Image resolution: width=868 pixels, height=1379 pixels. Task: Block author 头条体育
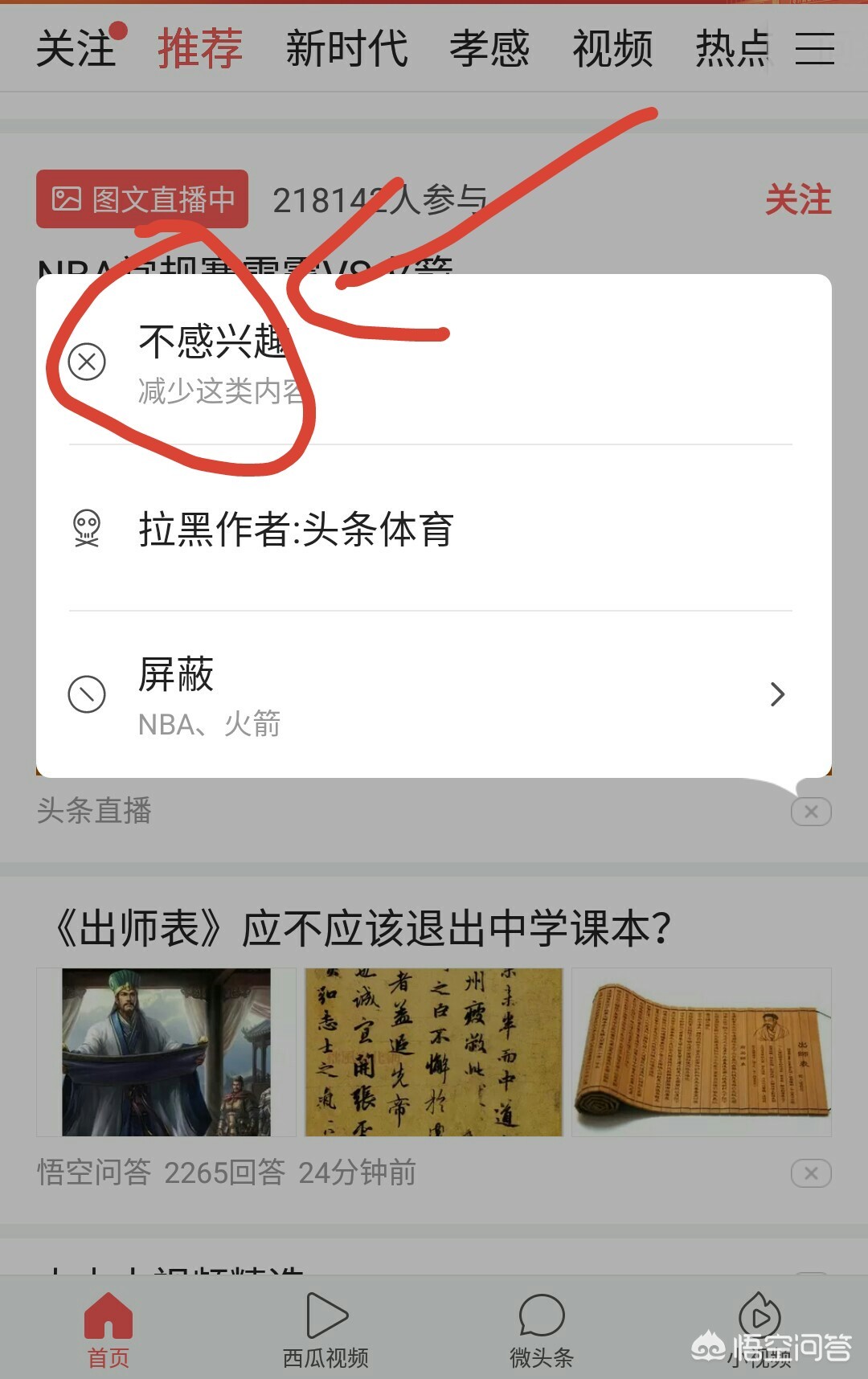click(x=296, y=529)
